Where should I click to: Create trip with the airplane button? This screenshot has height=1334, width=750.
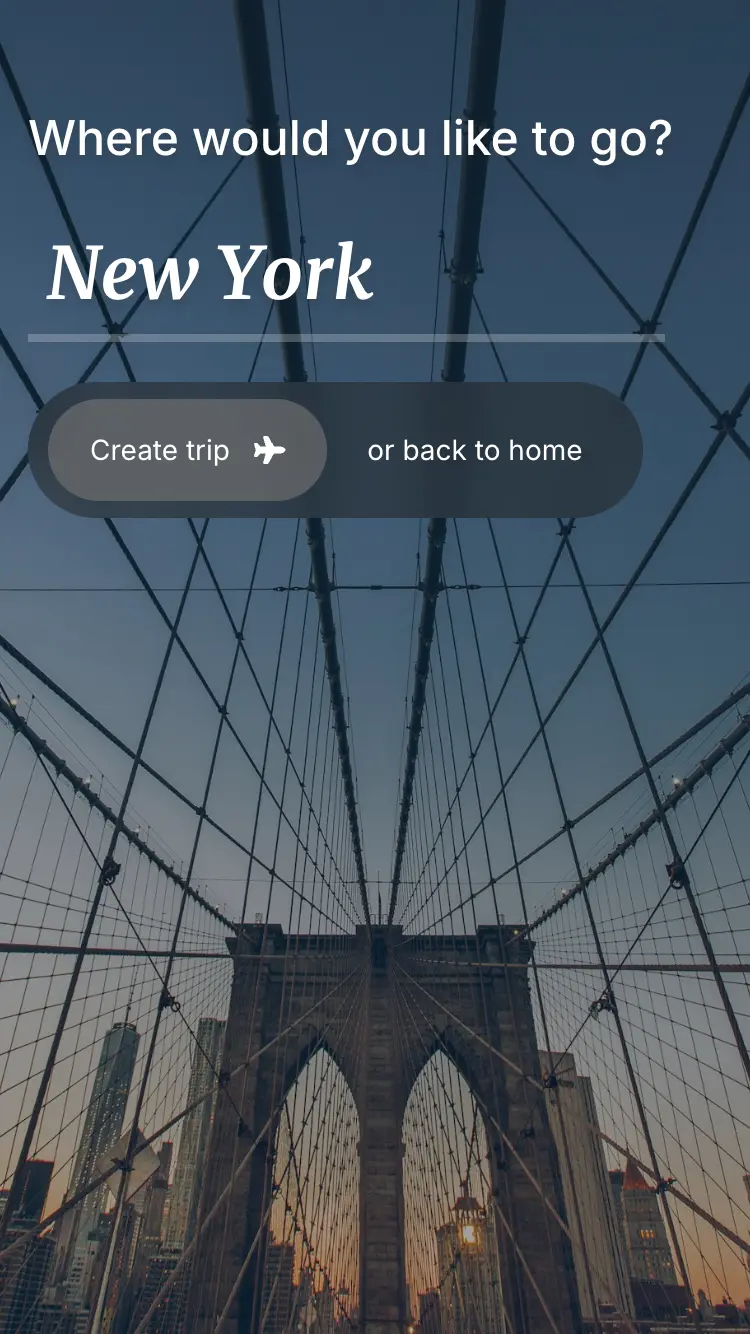188,451
